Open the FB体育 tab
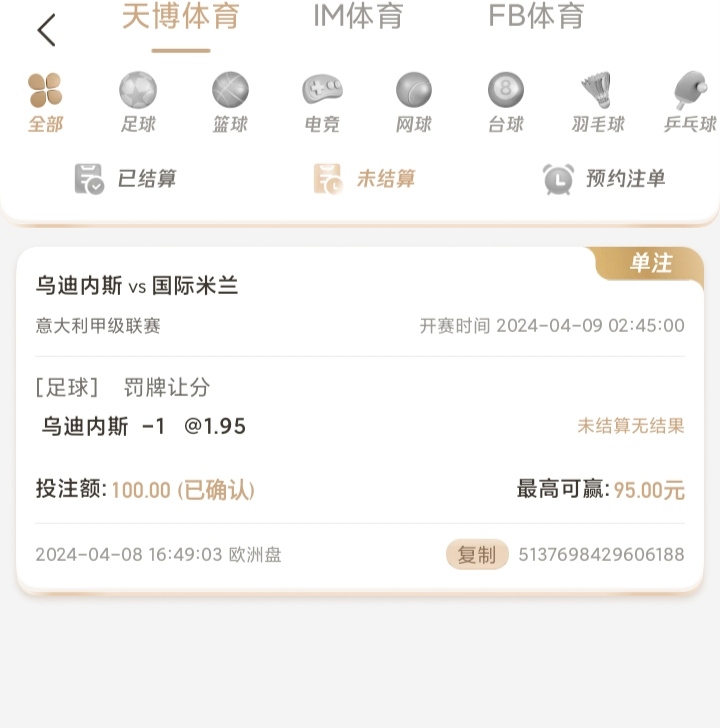The height and width of the screenshot is (728, 720). tap(536, 17)
